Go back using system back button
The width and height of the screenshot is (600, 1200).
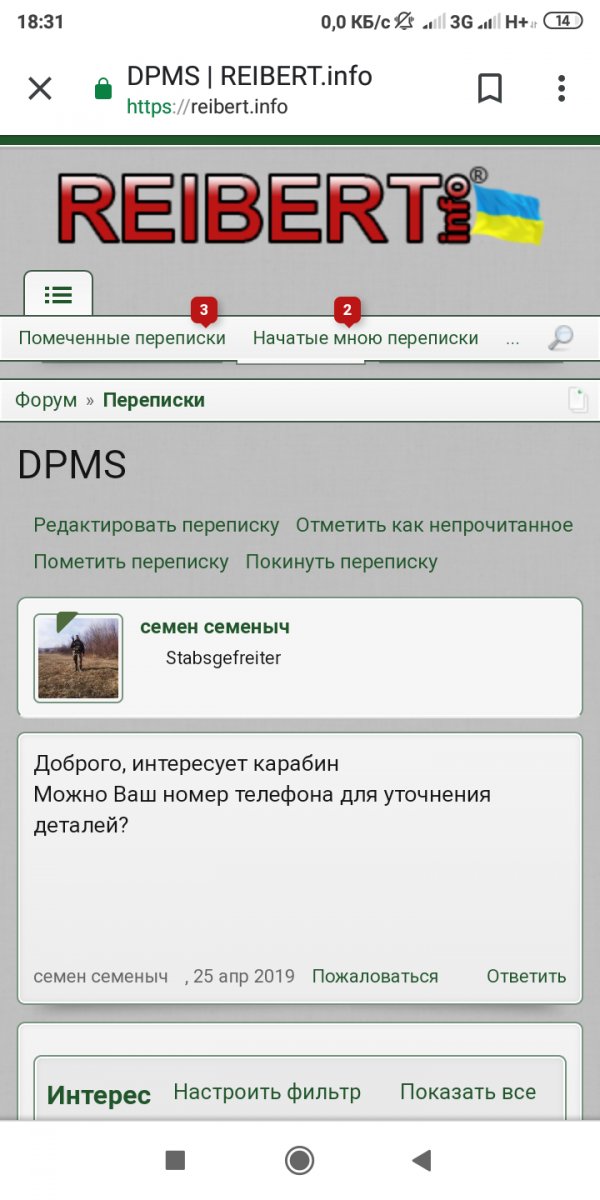422,1160
